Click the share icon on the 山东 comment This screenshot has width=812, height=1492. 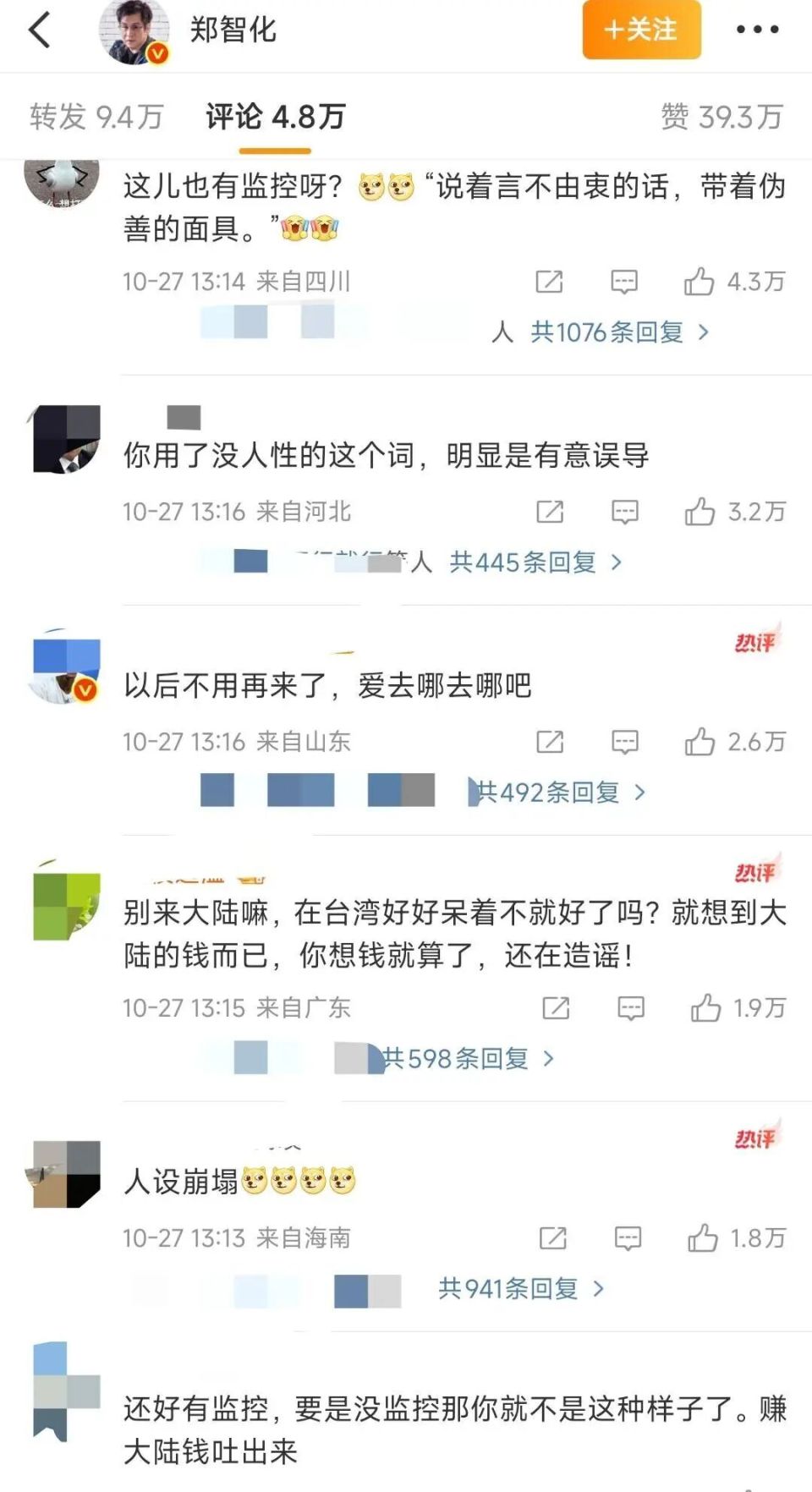[x=551, y=742]
